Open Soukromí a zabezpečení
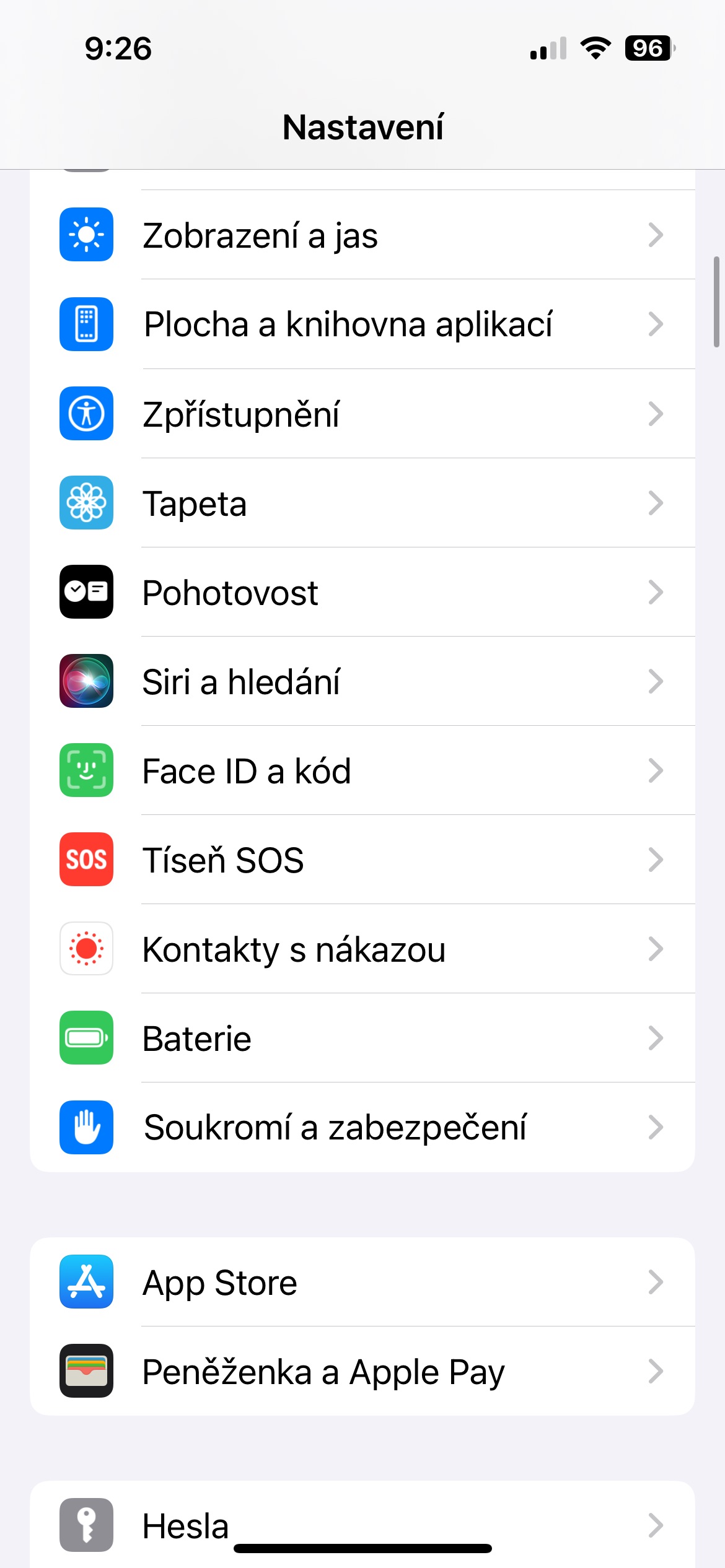725x1568 pixels. coord(362,1126)
